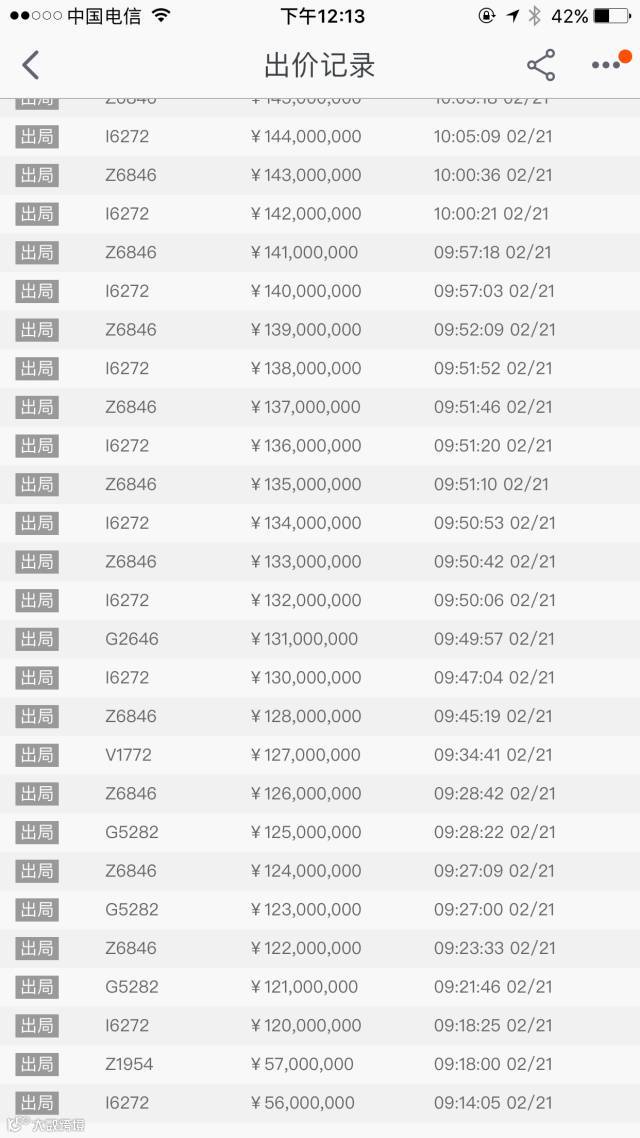The width and height of the screenshot is (640, 1138).
Task: Open the three-dot overflow menu
Action: pyautogui.click(x=606, y=65)
